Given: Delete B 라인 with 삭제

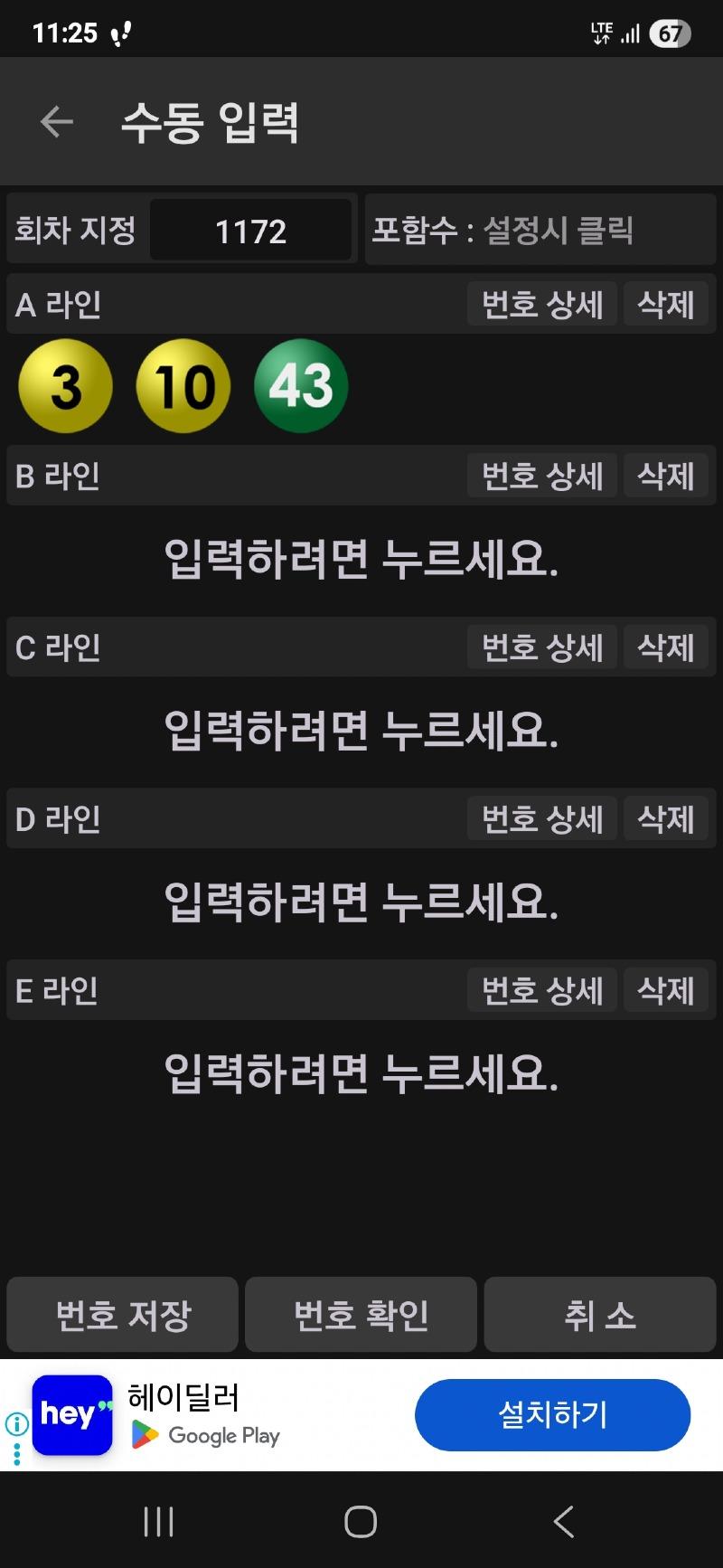Looking at the screenshot, I should coord(666,476).
